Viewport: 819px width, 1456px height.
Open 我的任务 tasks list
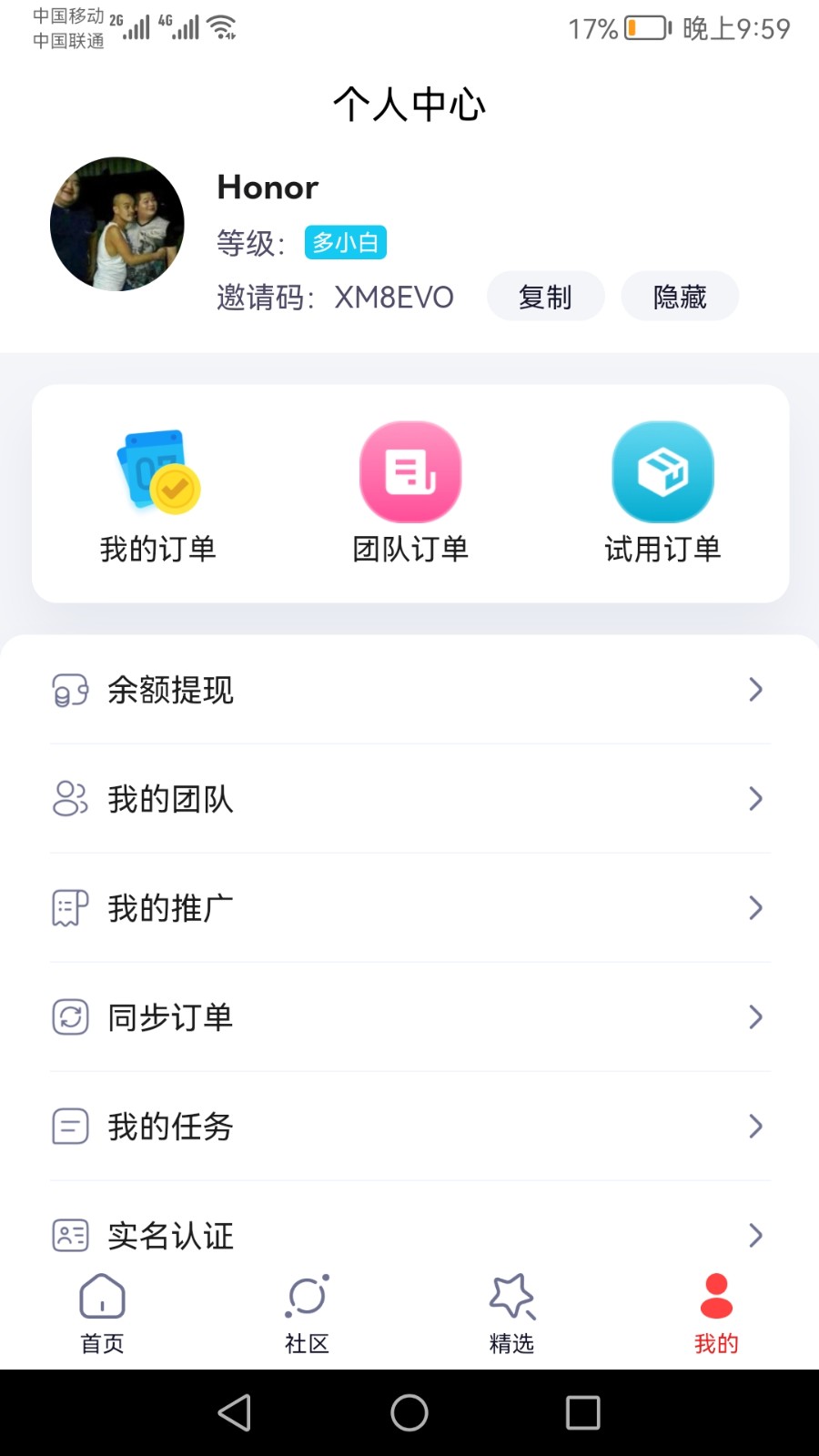409,1127
